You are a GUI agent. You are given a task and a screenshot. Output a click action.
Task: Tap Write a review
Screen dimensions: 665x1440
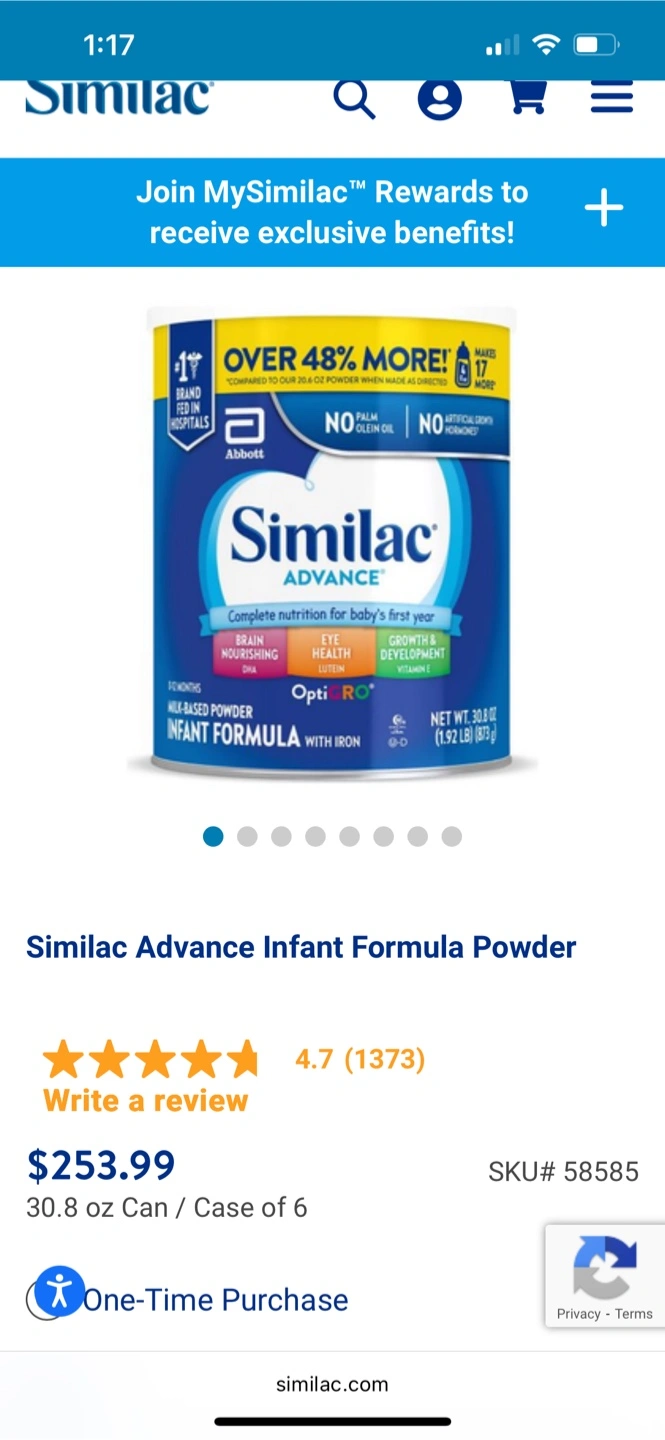[x=146, y=1101]
